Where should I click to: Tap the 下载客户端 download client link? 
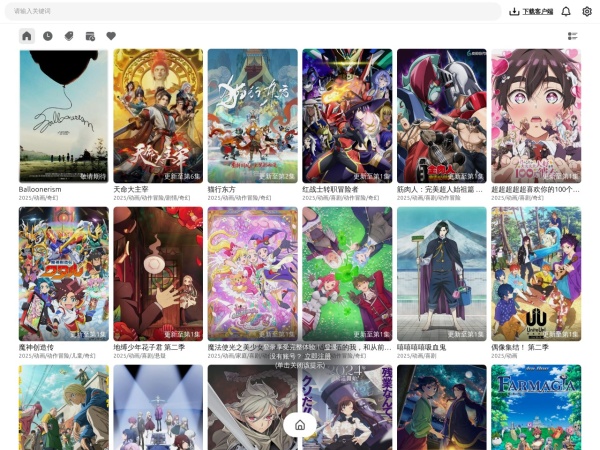tap(531, 11)
